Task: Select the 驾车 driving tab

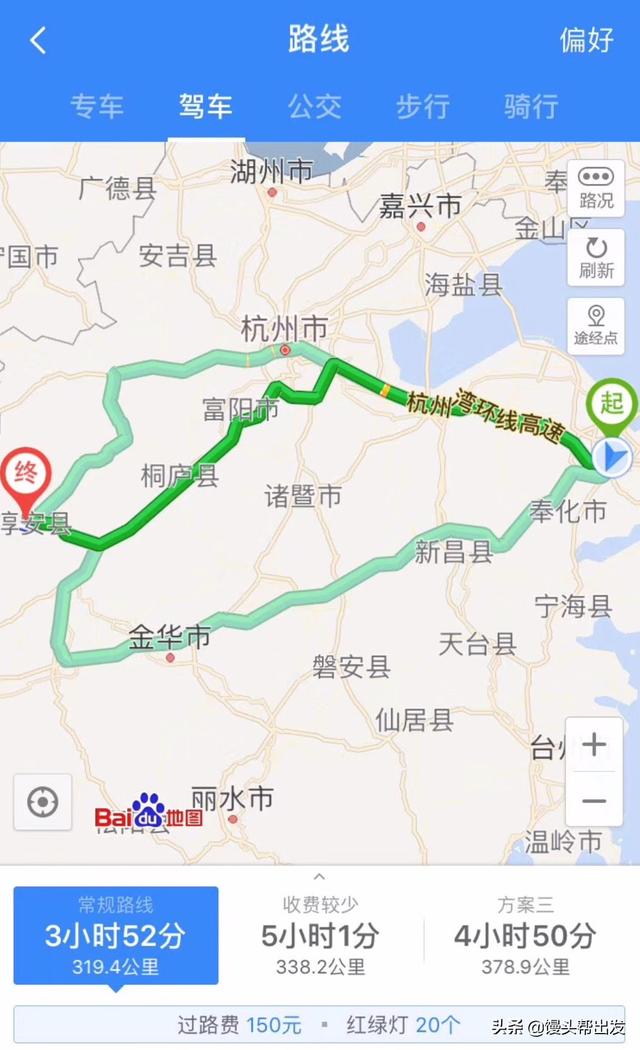Action: 206,106
